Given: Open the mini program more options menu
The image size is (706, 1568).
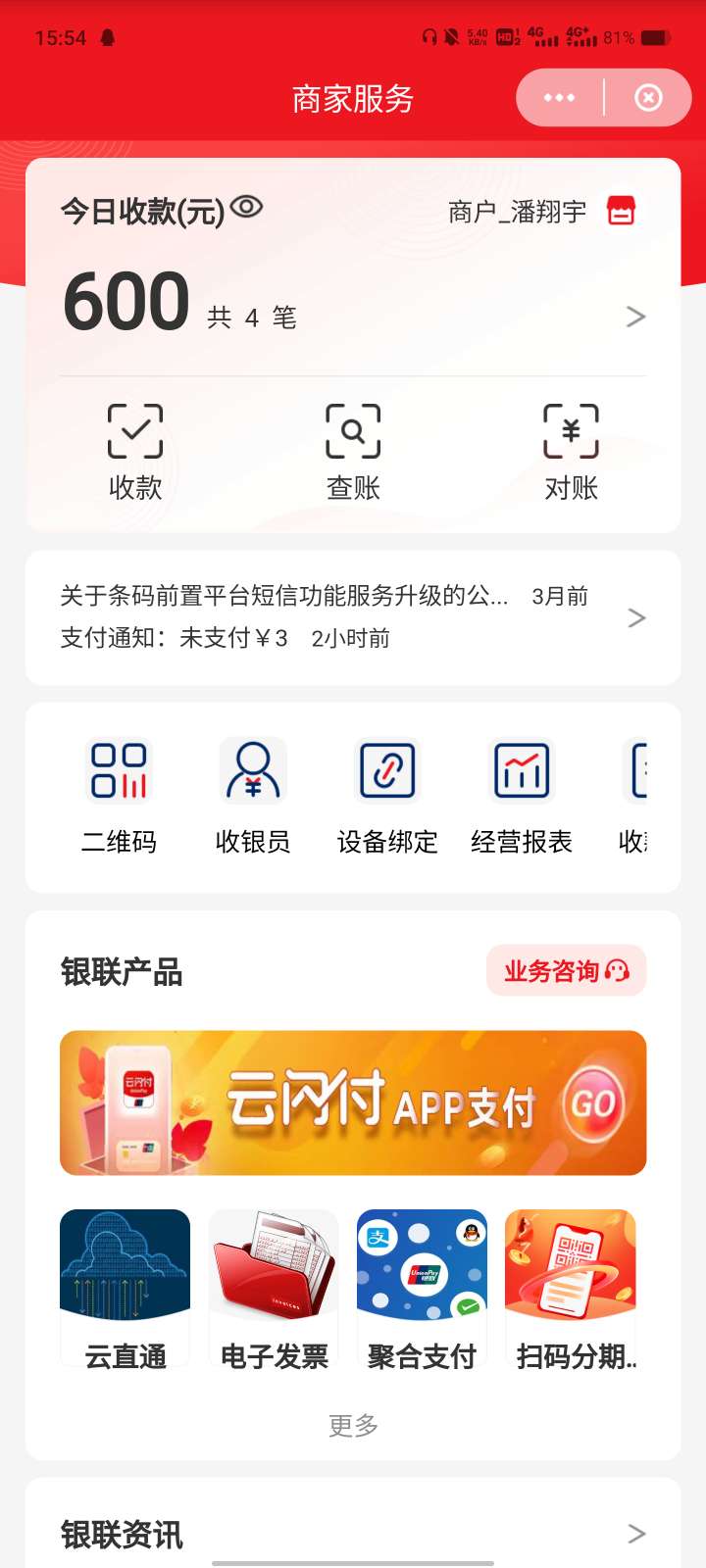Looking at the screenshot, I should coord(559,98).
